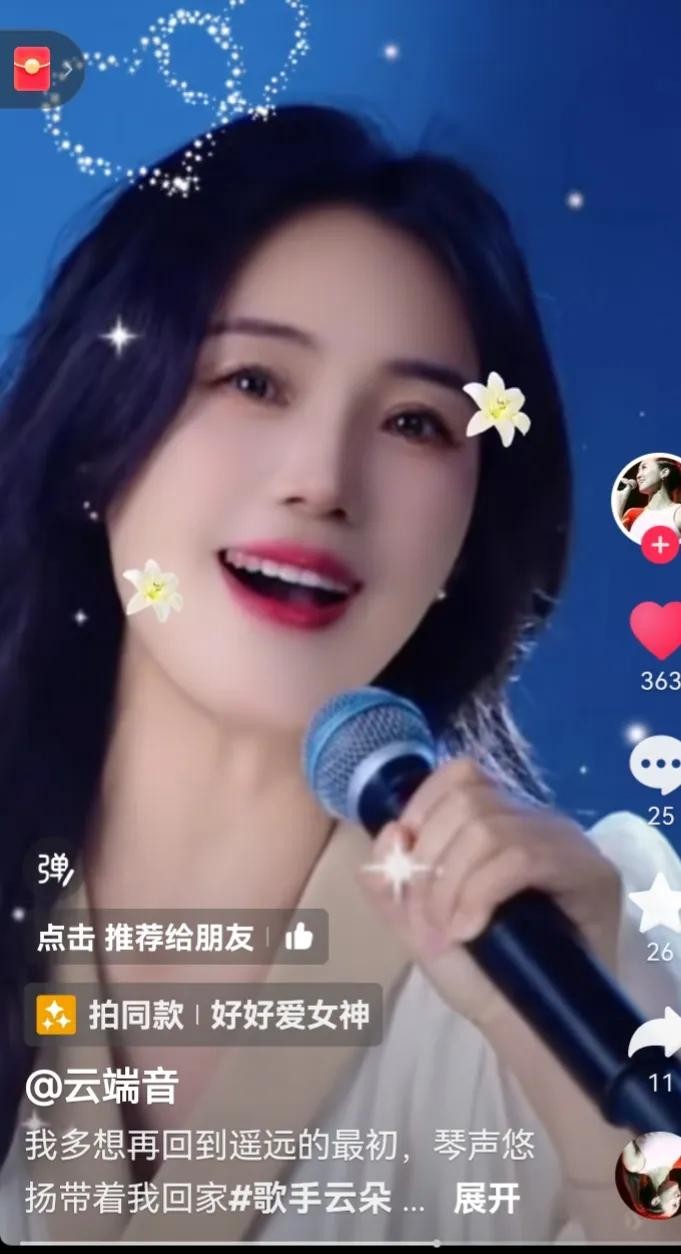
Task: Open the spinning music disc
Action: [652, 1176]
